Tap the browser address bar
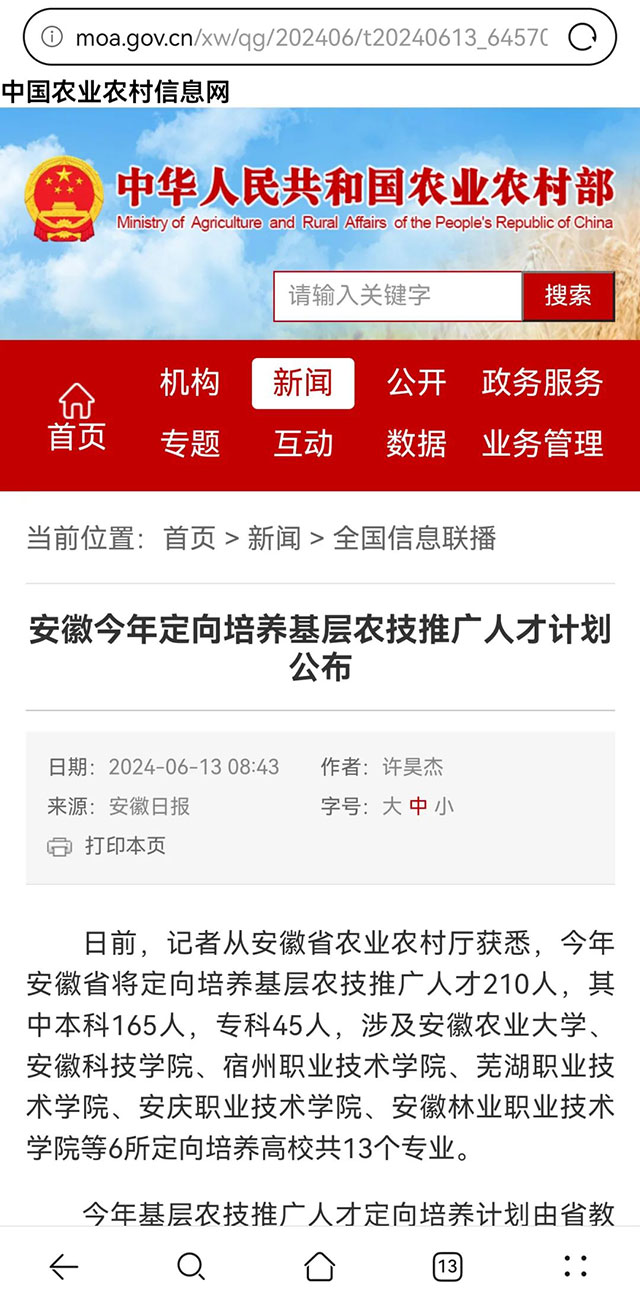640x1307 pixels. click(300, 38)
